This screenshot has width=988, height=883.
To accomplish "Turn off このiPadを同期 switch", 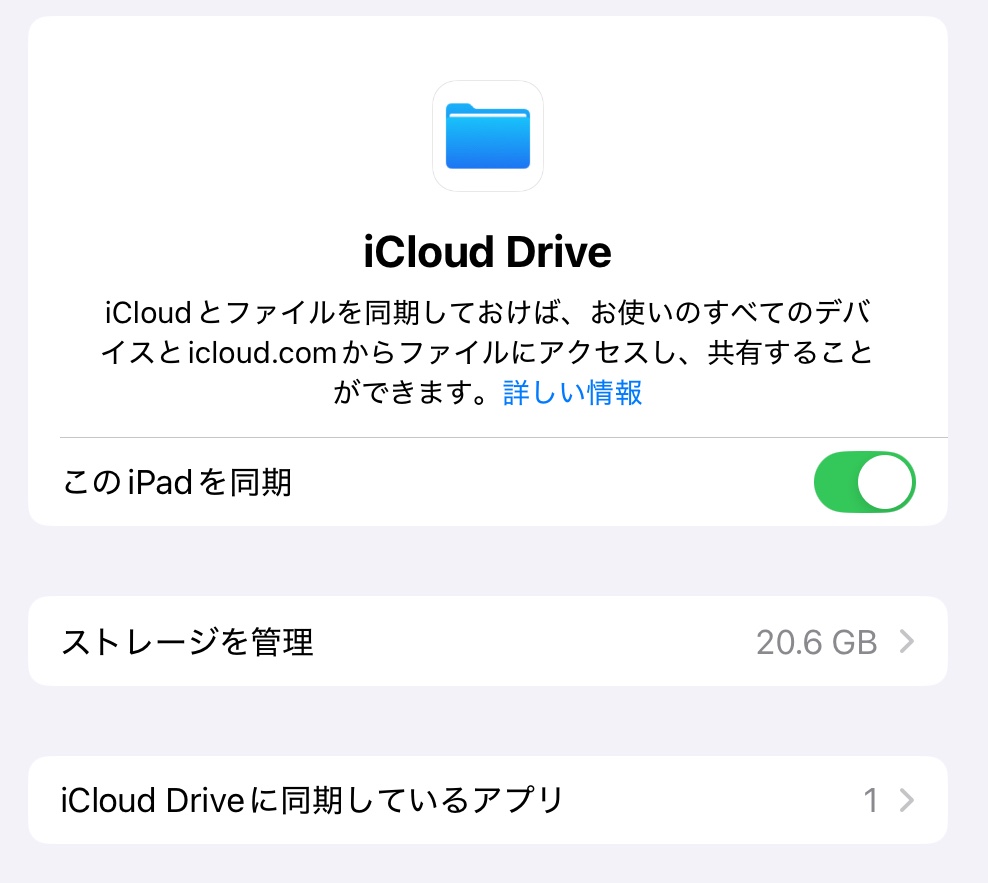I will click(865, 482).
